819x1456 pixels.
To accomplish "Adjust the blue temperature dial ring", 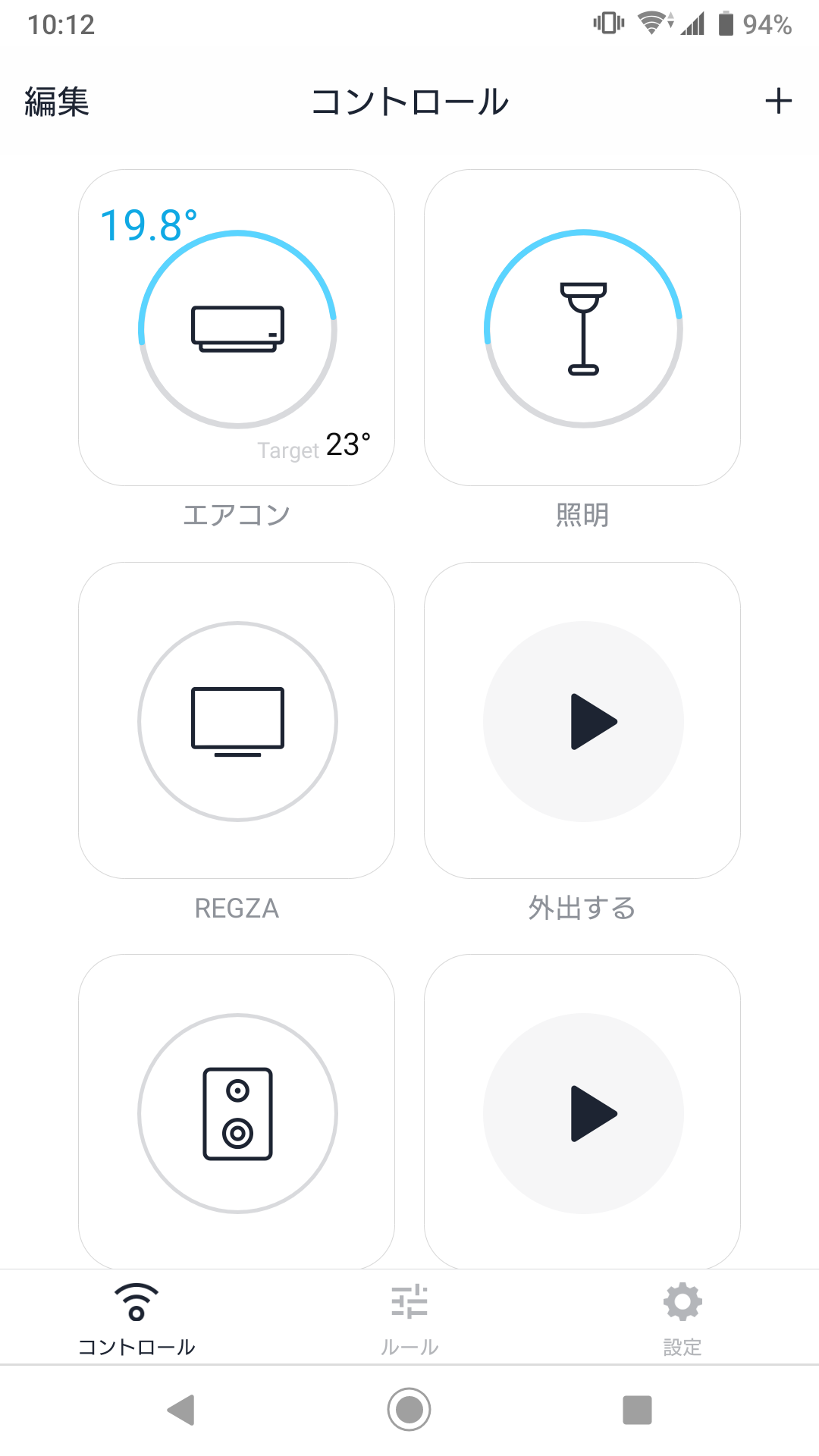I will point(237,231).
